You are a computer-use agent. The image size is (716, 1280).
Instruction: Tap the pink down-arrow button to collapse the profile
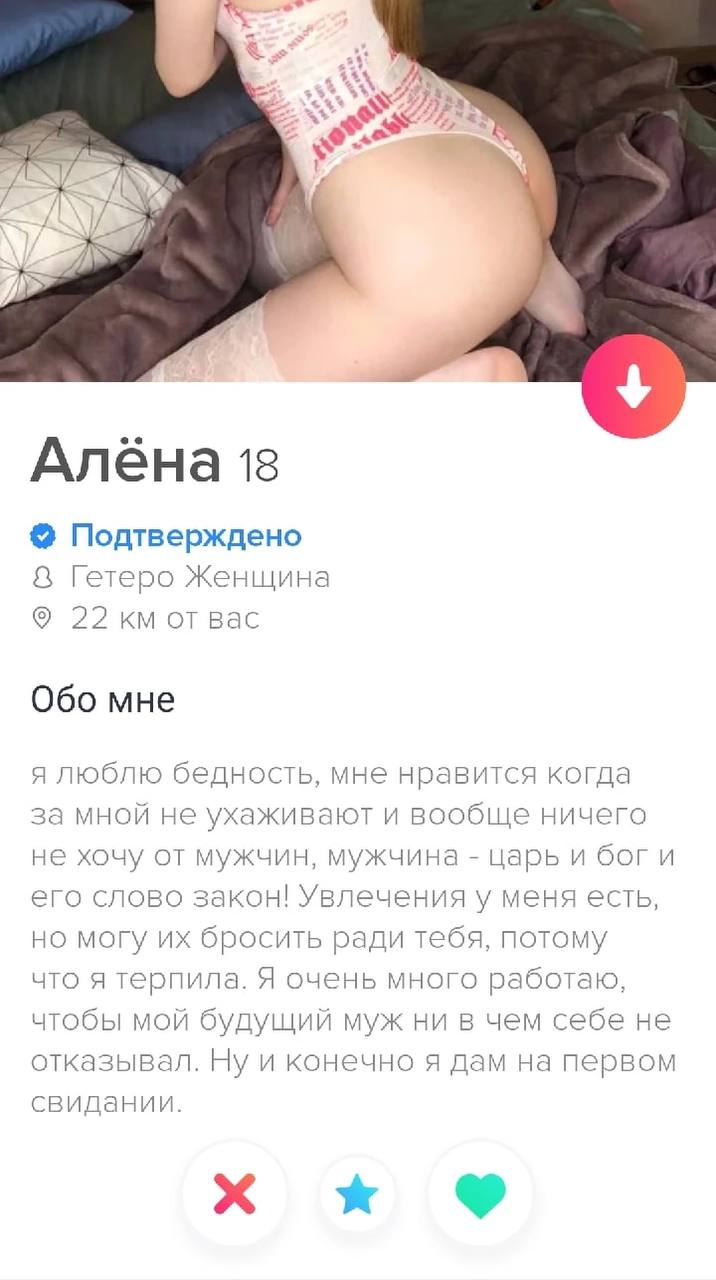(633, 386)
